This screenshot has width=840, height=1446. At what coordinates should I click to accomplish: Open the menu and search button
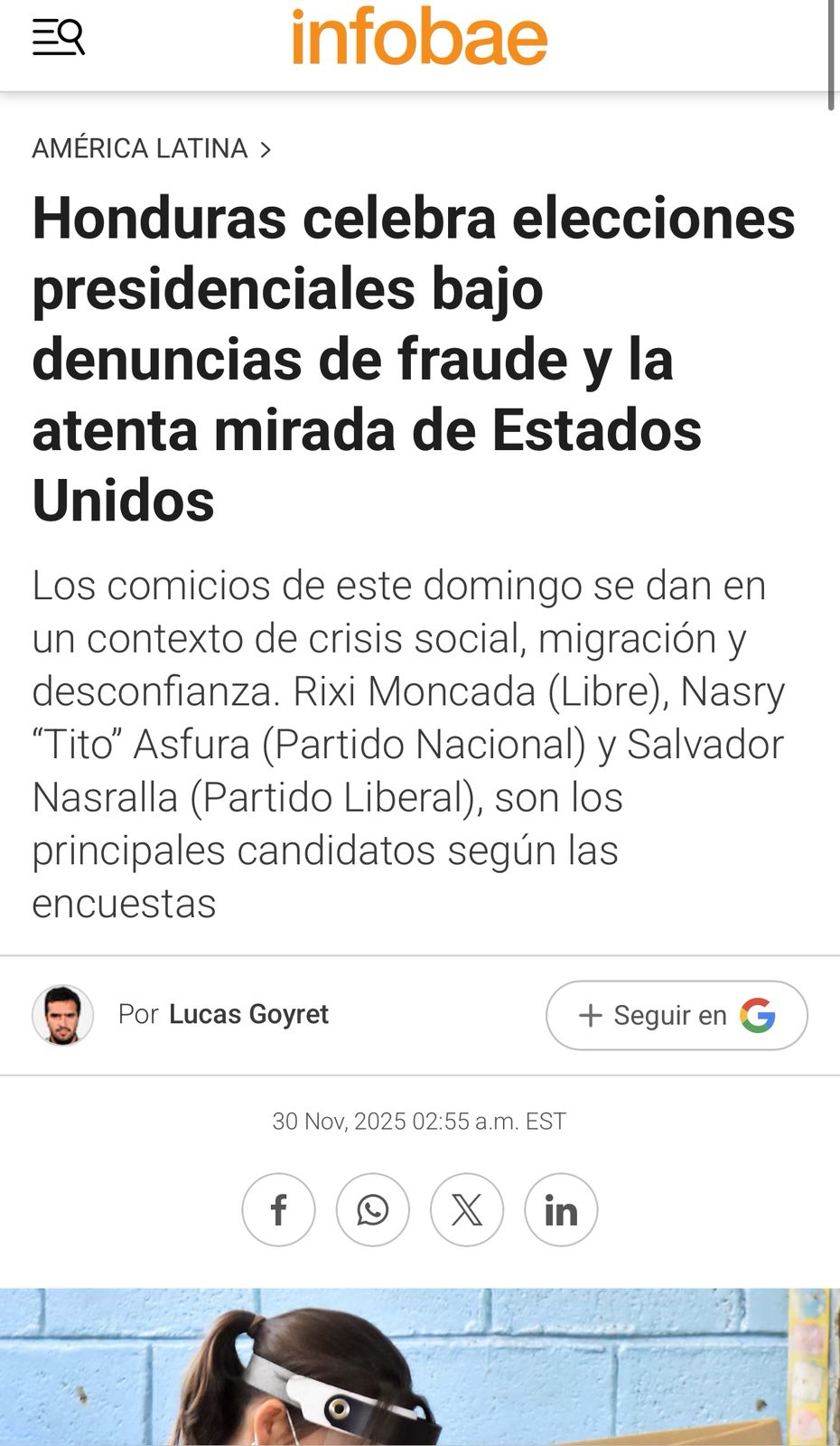[x=59, y=38]
